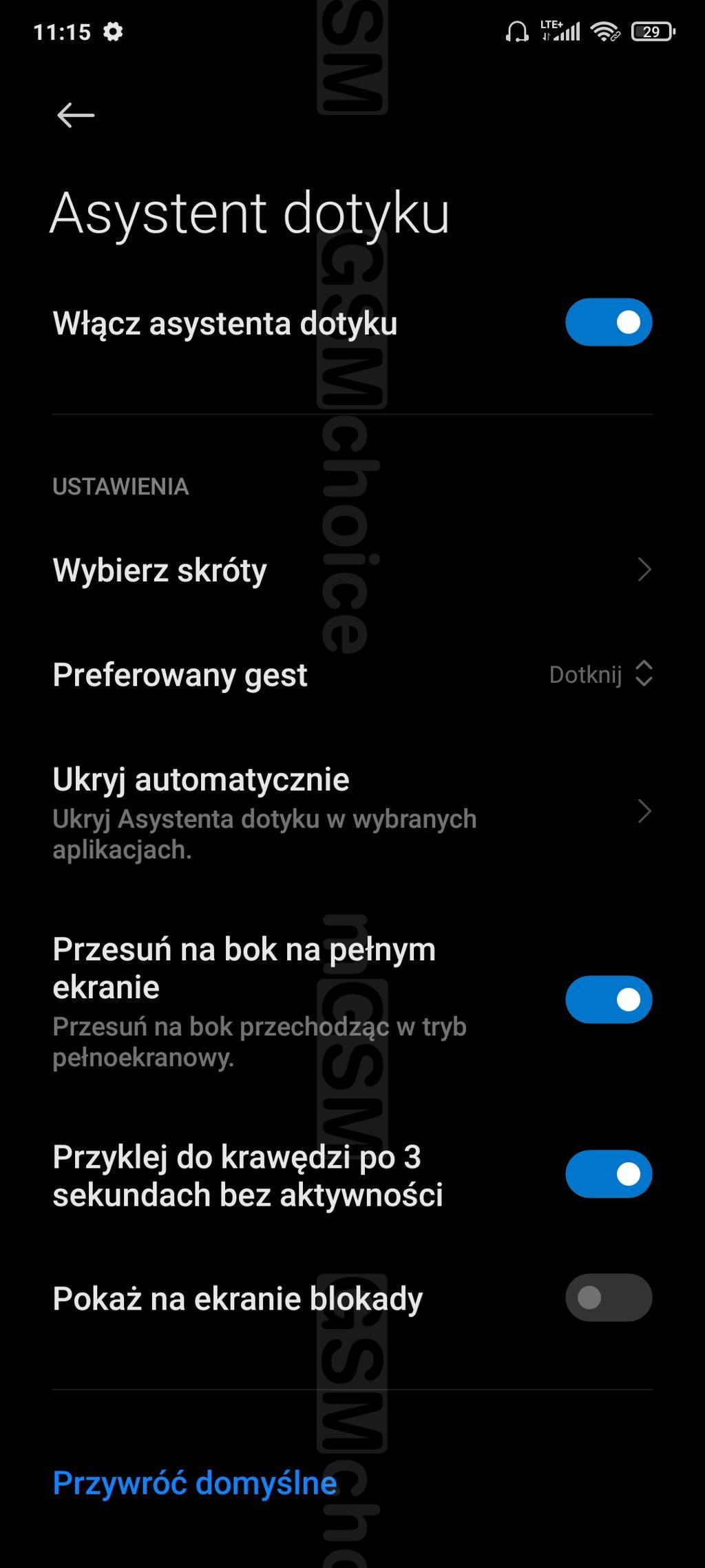Open Wybierz skróty settings
Screen dimensions: 705x1568
click(x=351, y=570)
